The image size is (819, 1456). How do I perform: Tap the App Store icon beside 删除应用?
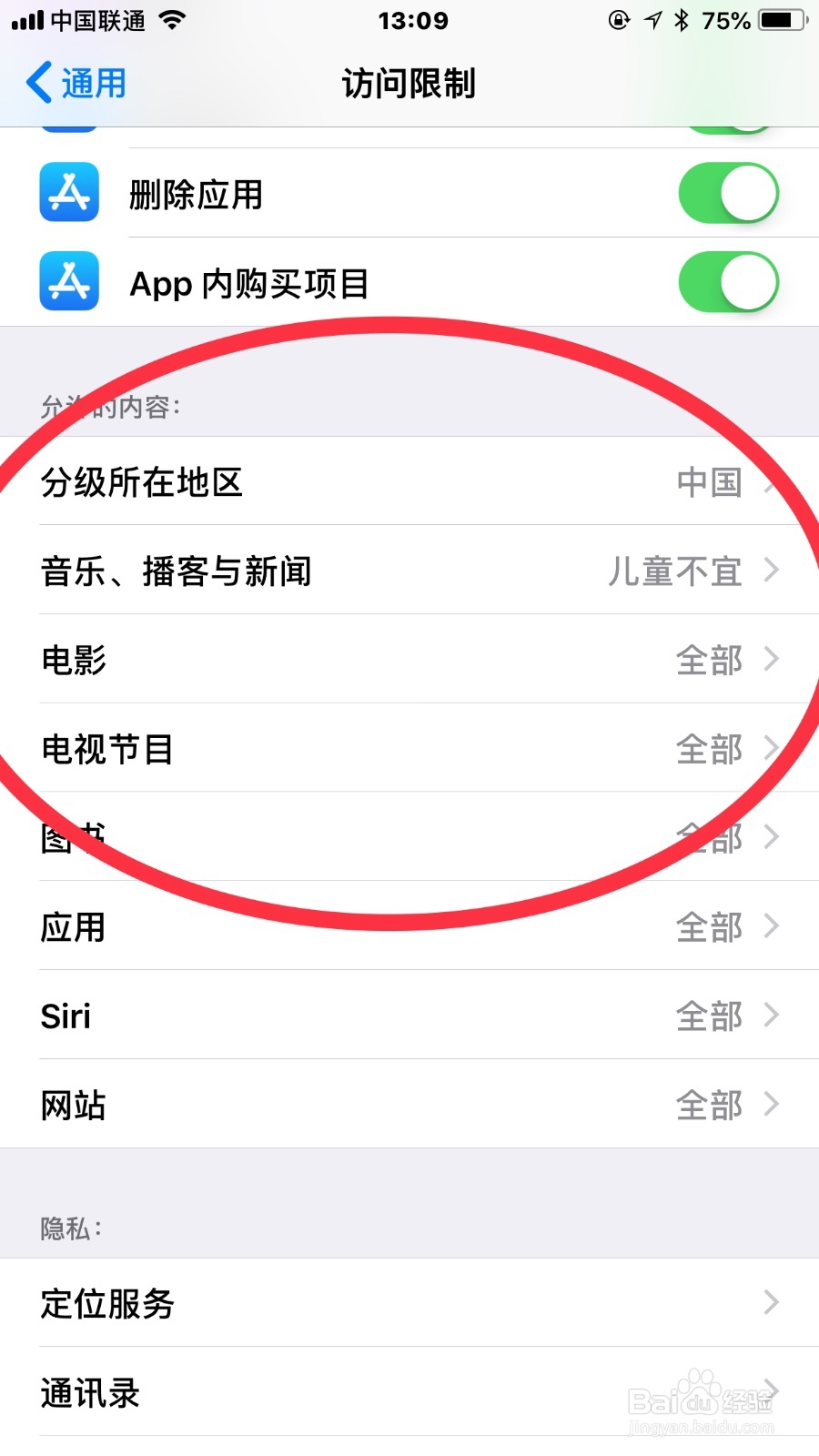click(68, 193)
